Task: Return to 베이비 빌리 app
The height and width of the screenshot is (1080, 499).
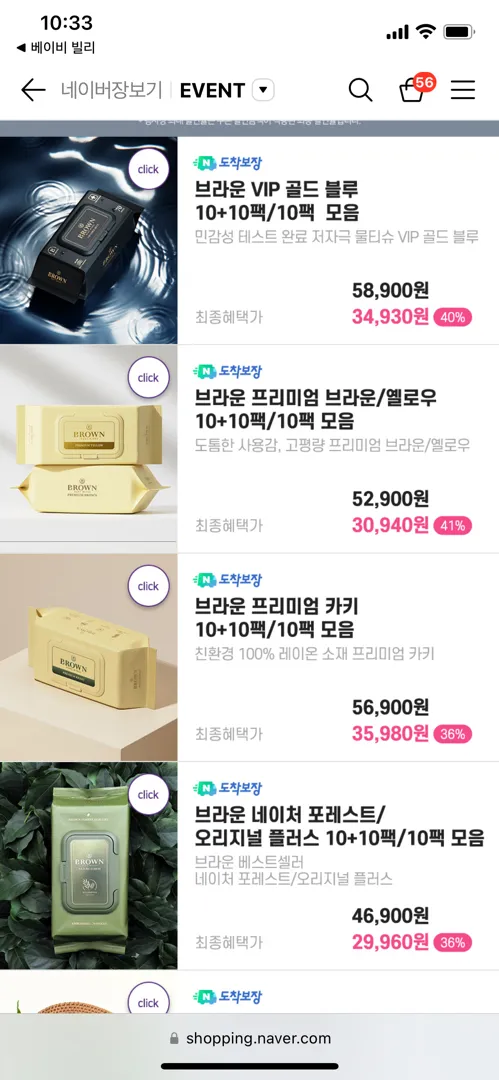Action: click(55, 48)
